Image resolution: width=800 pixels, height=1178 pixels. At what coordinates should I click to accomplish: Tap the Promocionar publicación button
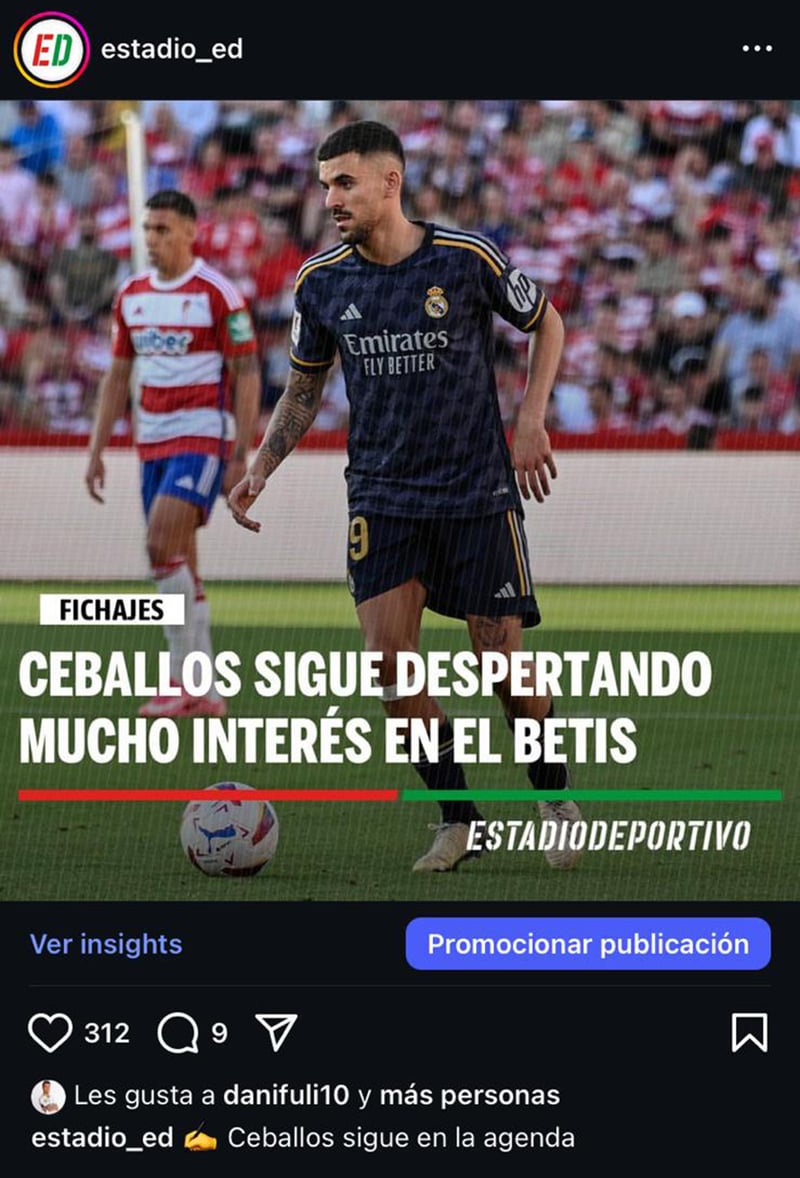[x=588, y=944]
